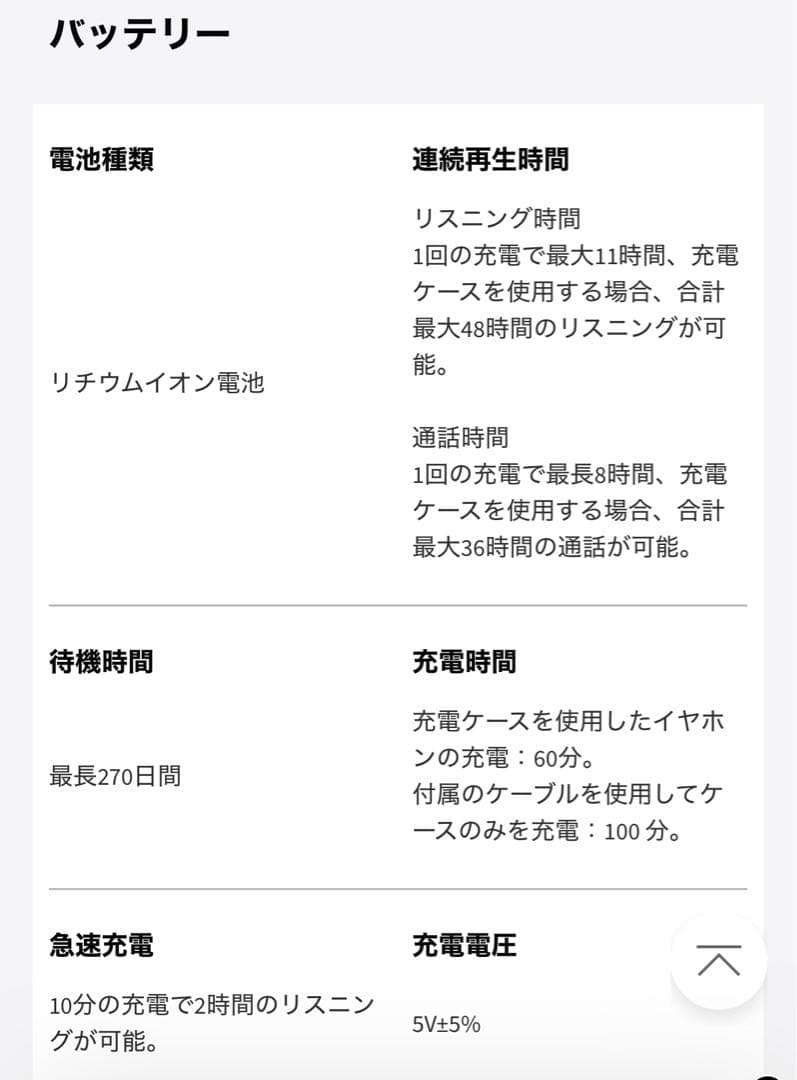Click the scroll-to-top arrow button

tap(718, 961)
